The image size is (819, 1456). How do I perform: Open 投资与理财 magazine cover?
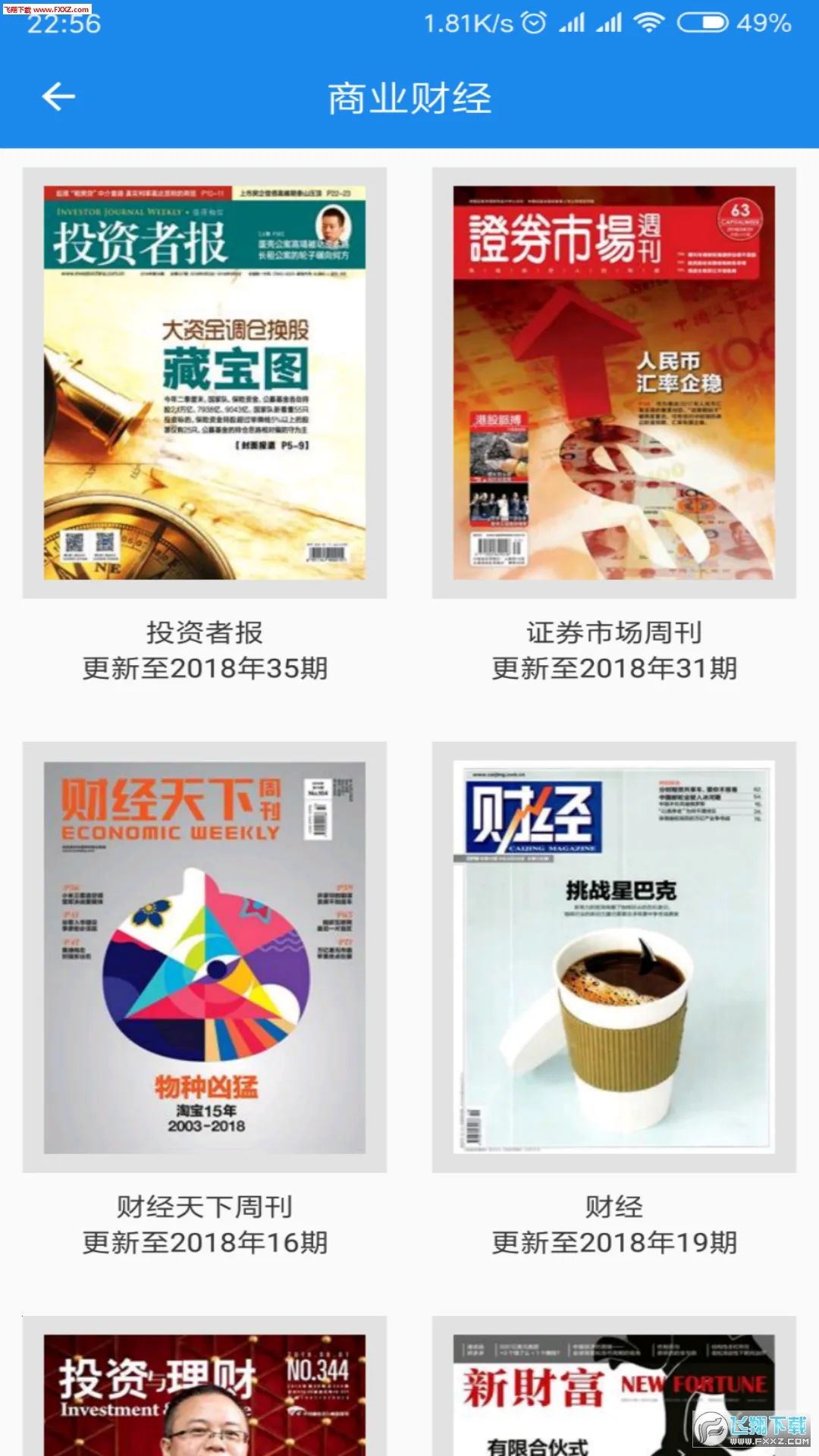205,1394
